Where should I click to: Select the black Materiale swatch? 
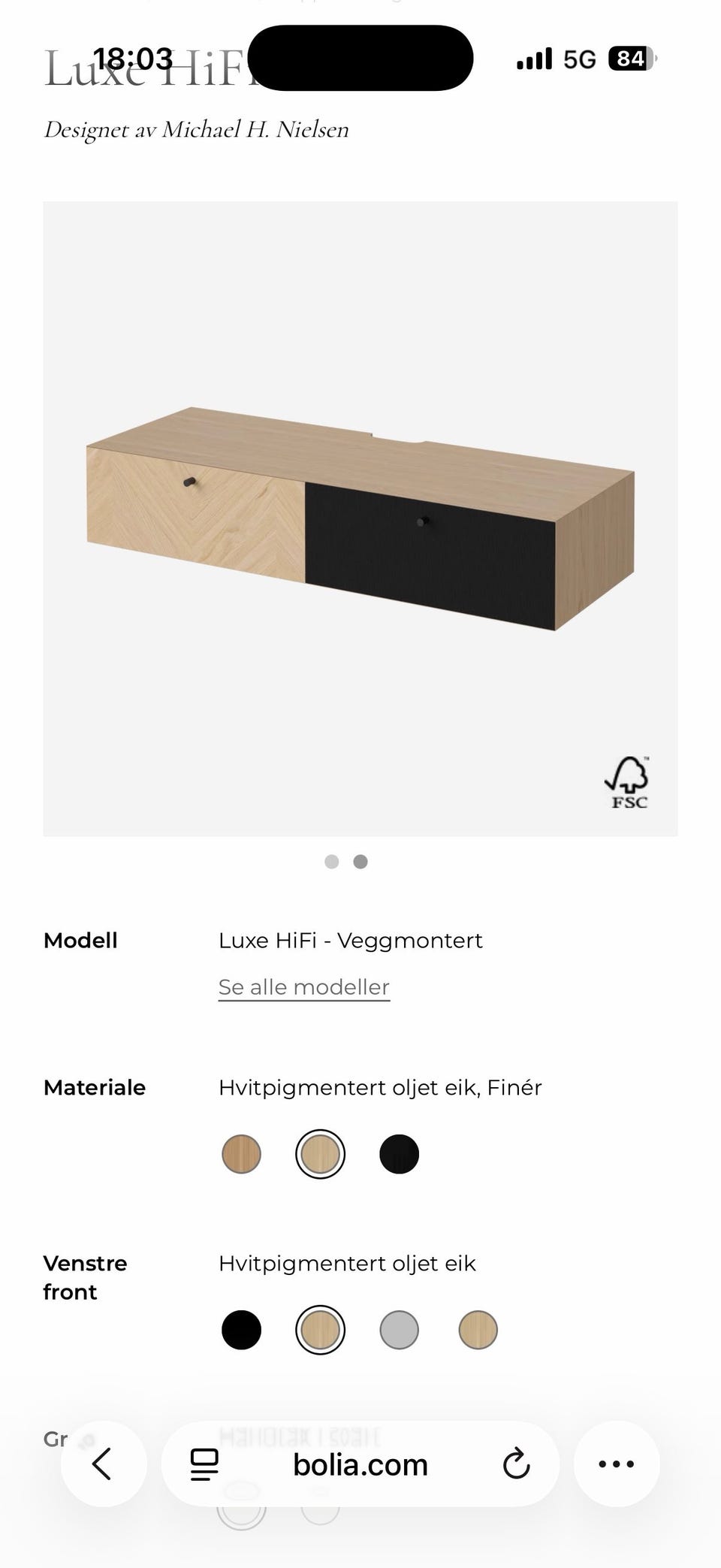399,1153
